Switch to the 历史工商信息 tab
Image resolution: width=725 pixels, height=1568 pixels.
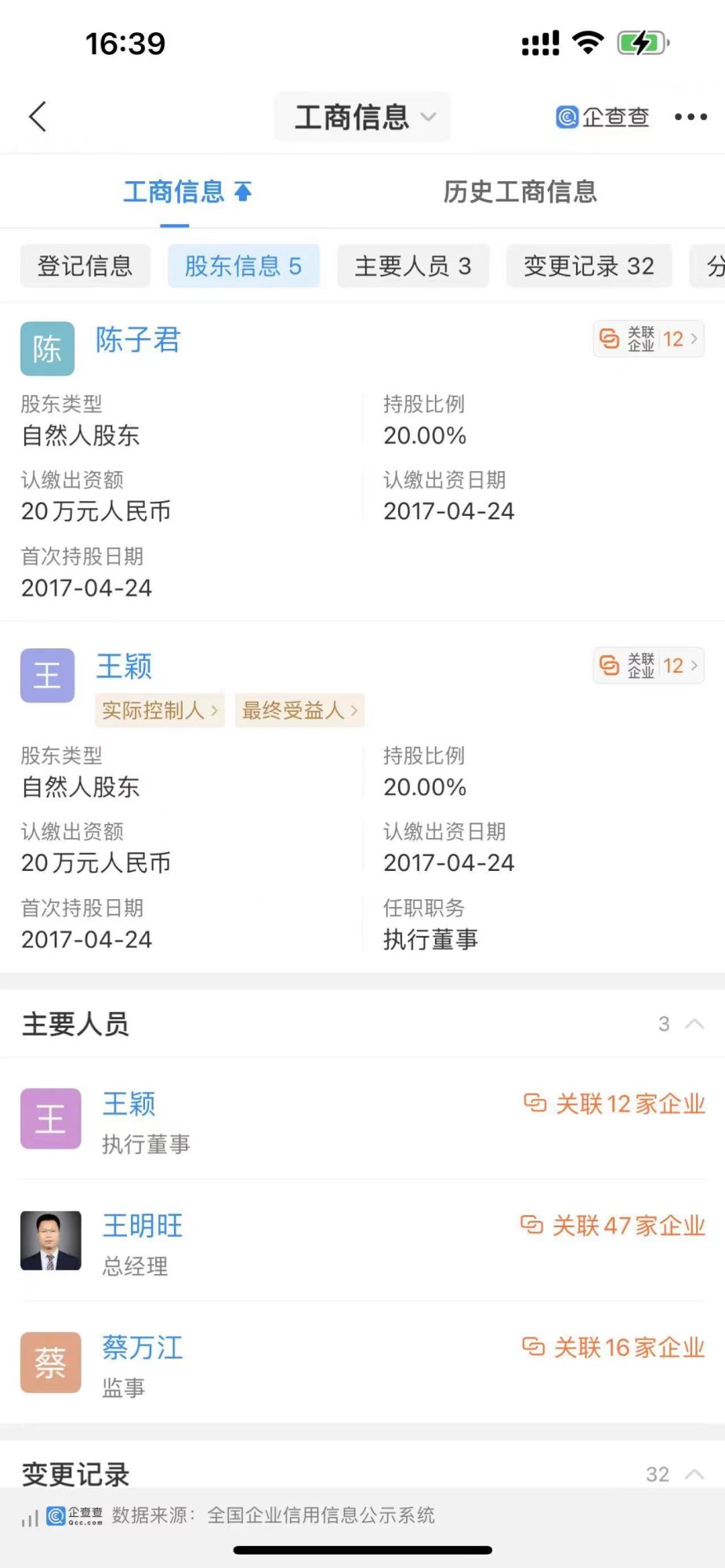tap(520, 192)
